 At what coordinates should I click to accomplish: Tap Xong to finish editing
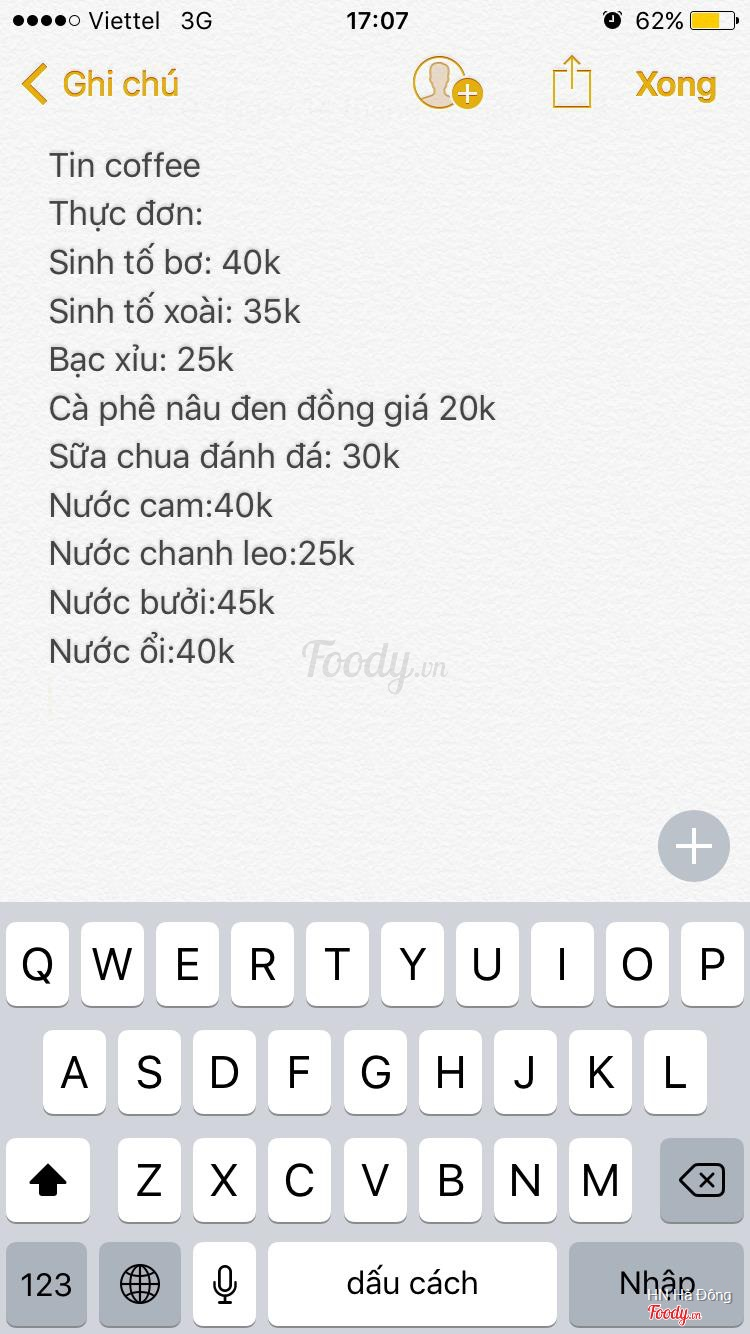(676, 84)
